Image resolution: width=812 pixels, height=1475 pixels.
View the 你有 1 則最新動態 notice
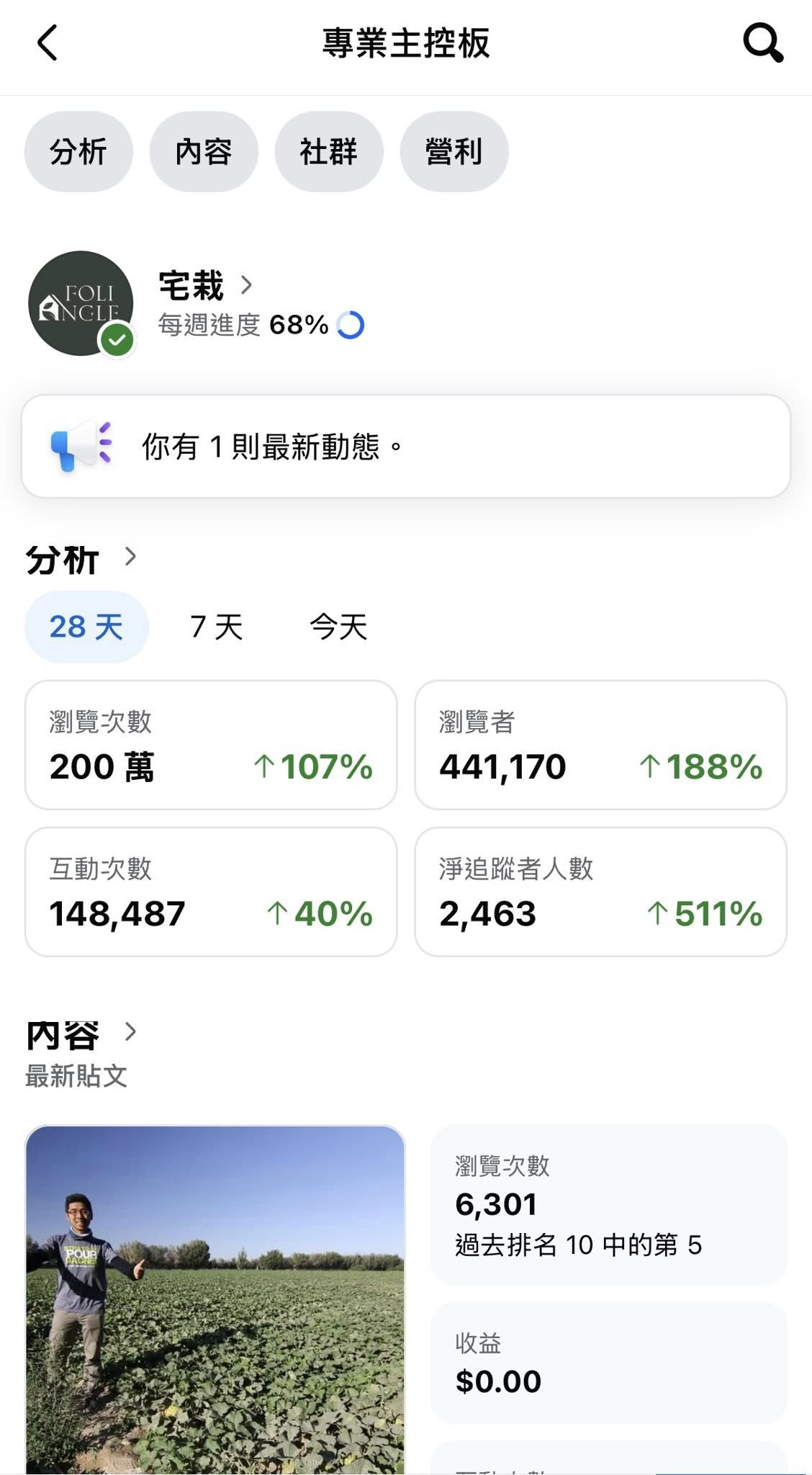click(x=406, y=447)
